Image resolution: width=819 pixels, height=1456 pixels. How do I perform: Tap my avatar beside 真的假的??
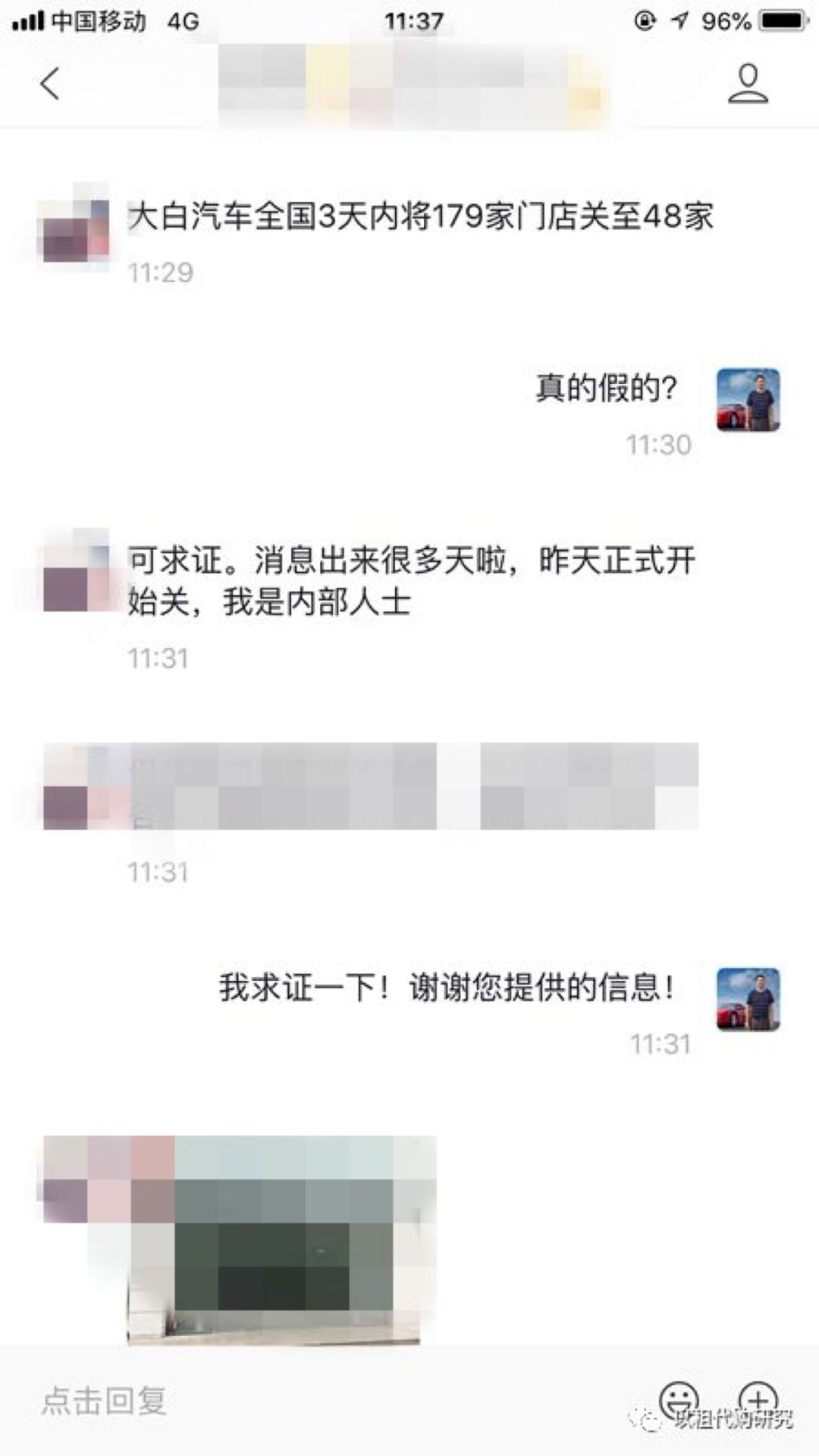(748, 400)
